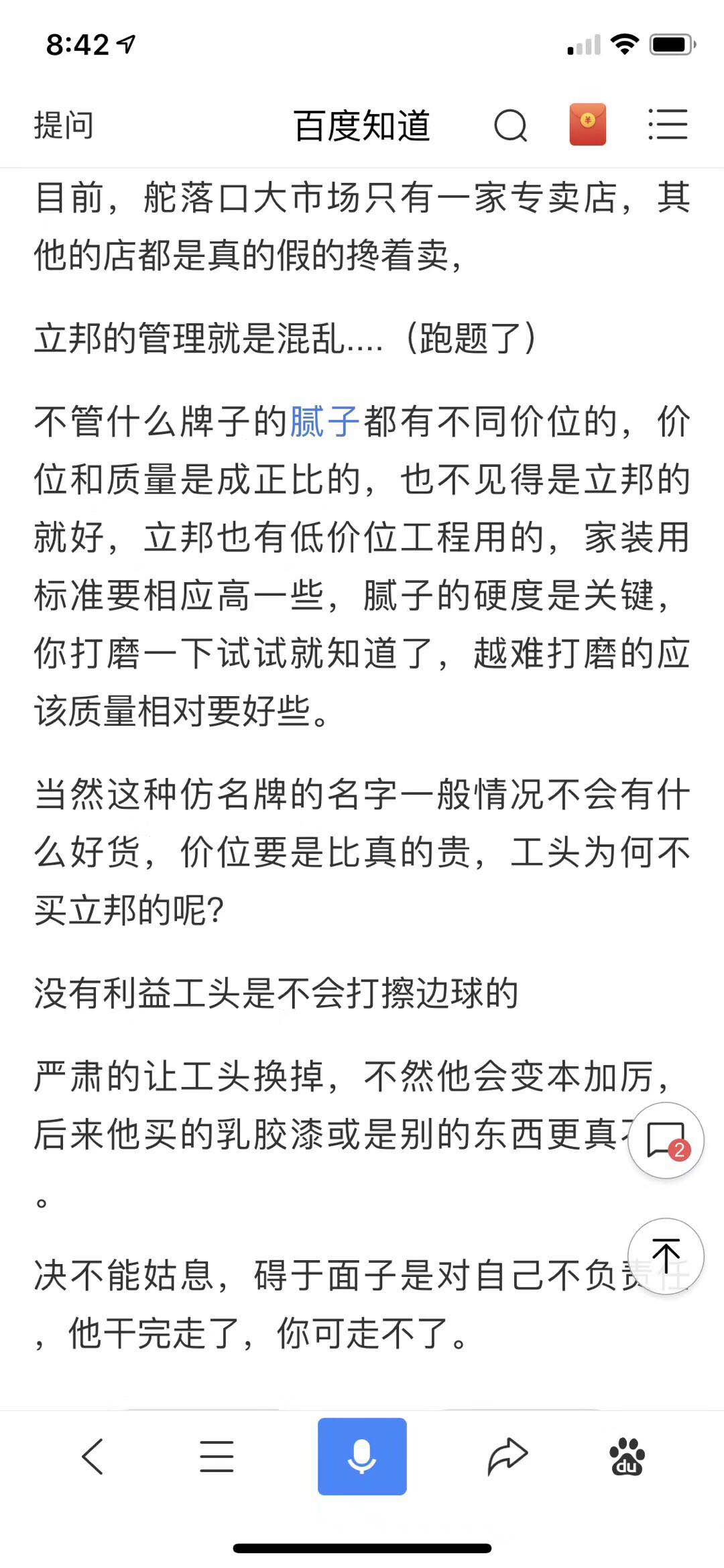Go back using the bottom arrow

click(x=93, y=1457)
